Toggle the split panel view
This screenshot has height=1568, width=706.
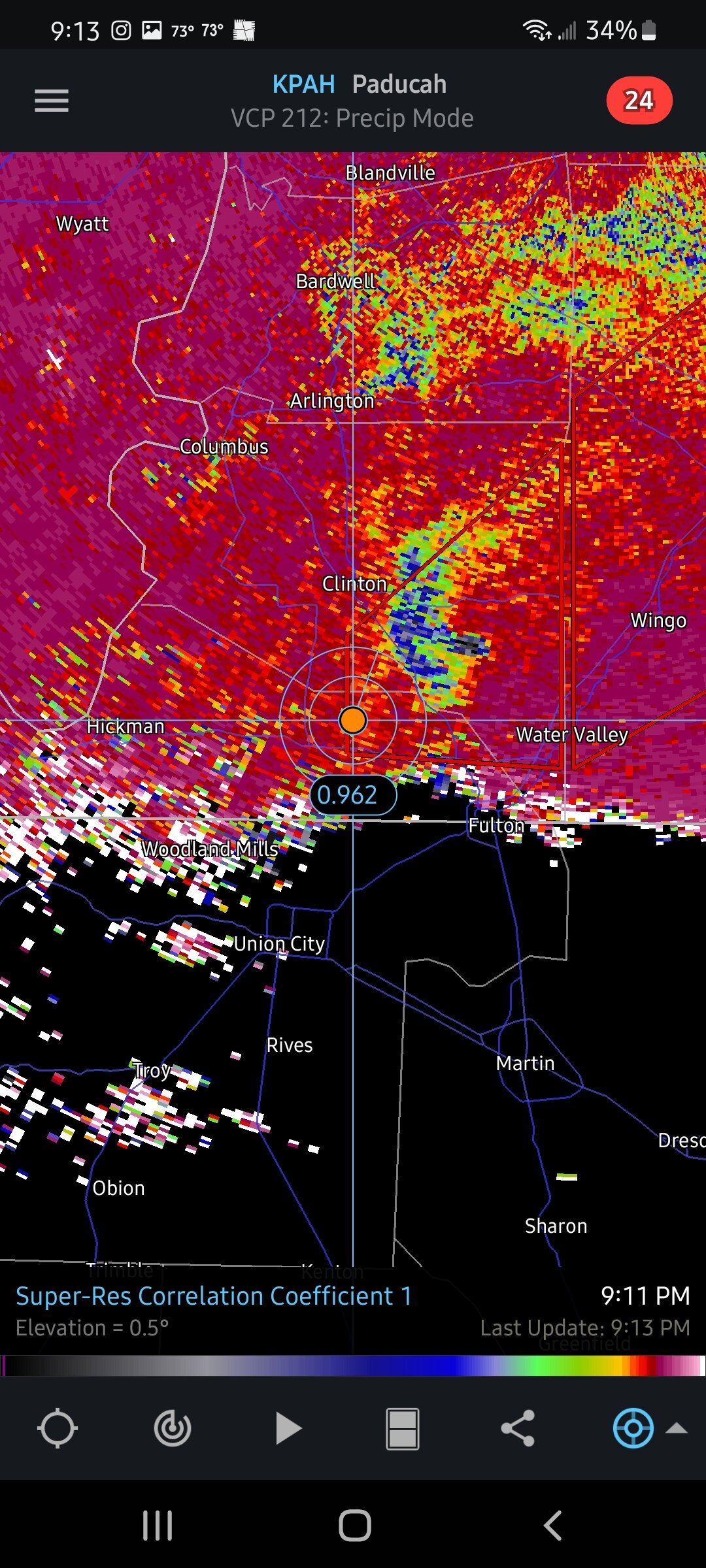tap(403, 1429)
